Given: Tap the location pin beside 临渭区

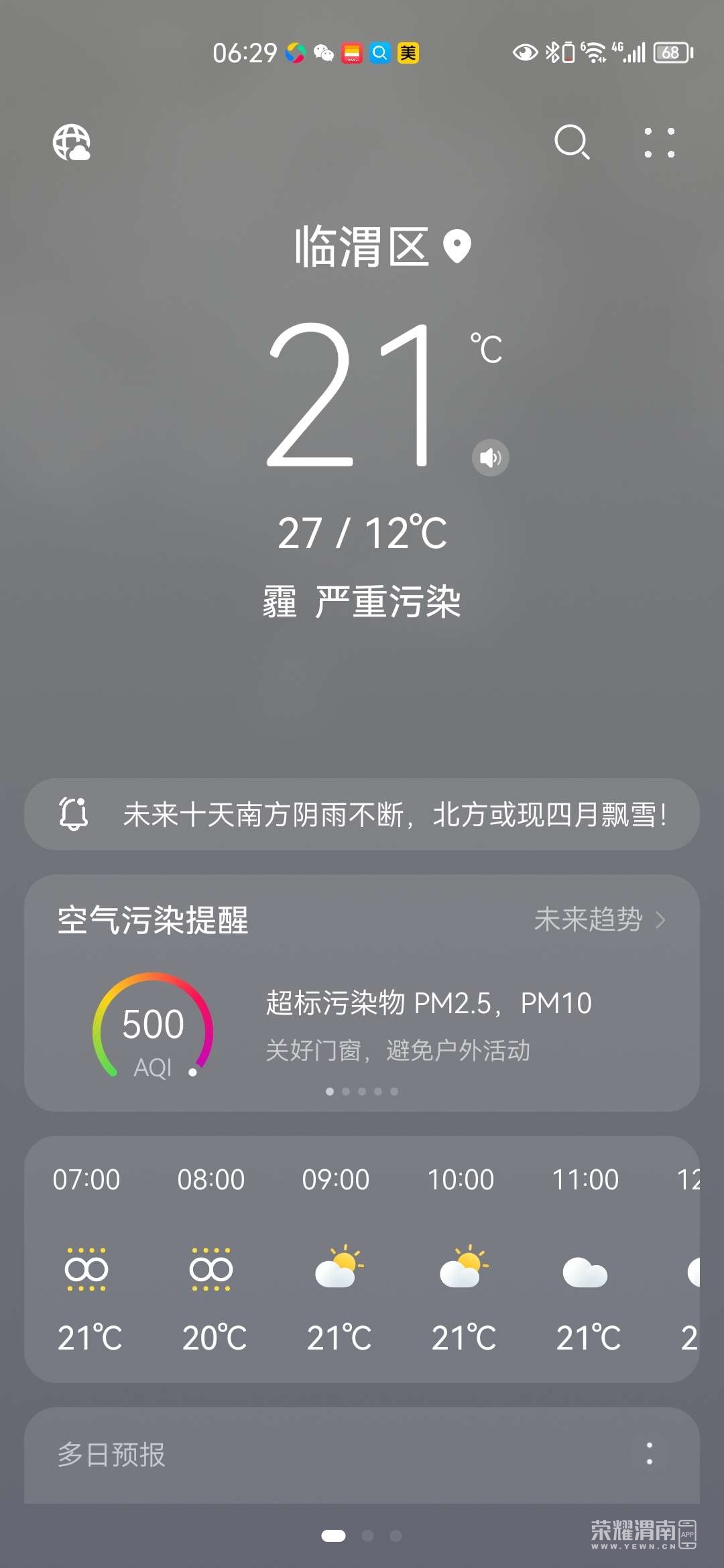Looking at the screenshot, I should [457, 247].
